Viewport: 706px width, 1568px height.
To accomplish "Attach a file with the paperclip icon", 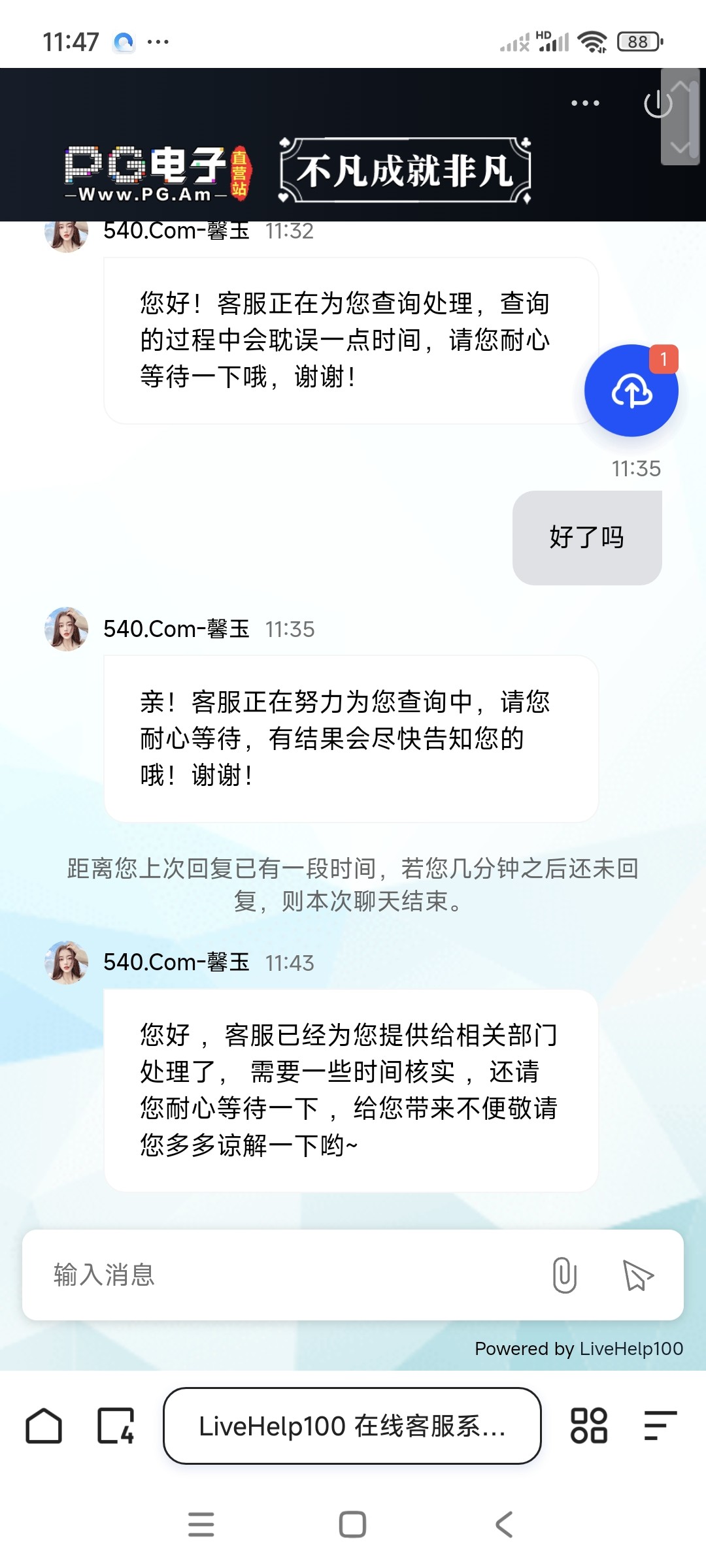I will (564, 1275).
